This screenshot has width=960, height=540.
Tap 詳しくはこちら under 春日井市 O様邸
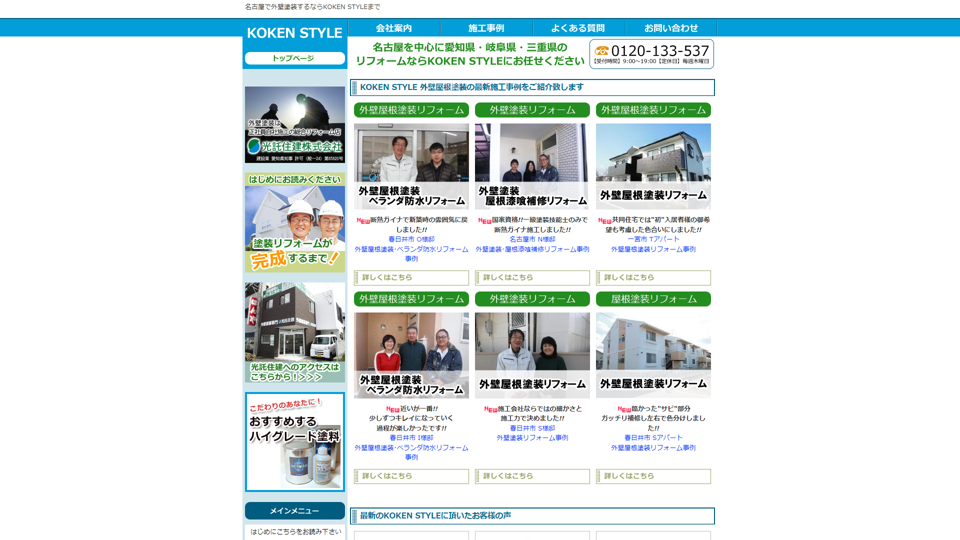coord(411,278)
